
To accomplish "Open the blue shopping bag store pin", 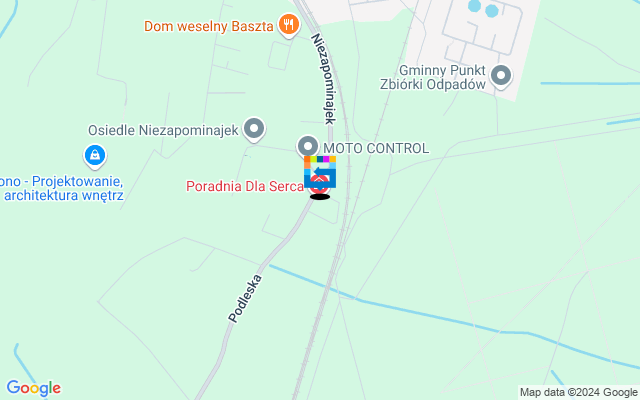I will point(94,155).
